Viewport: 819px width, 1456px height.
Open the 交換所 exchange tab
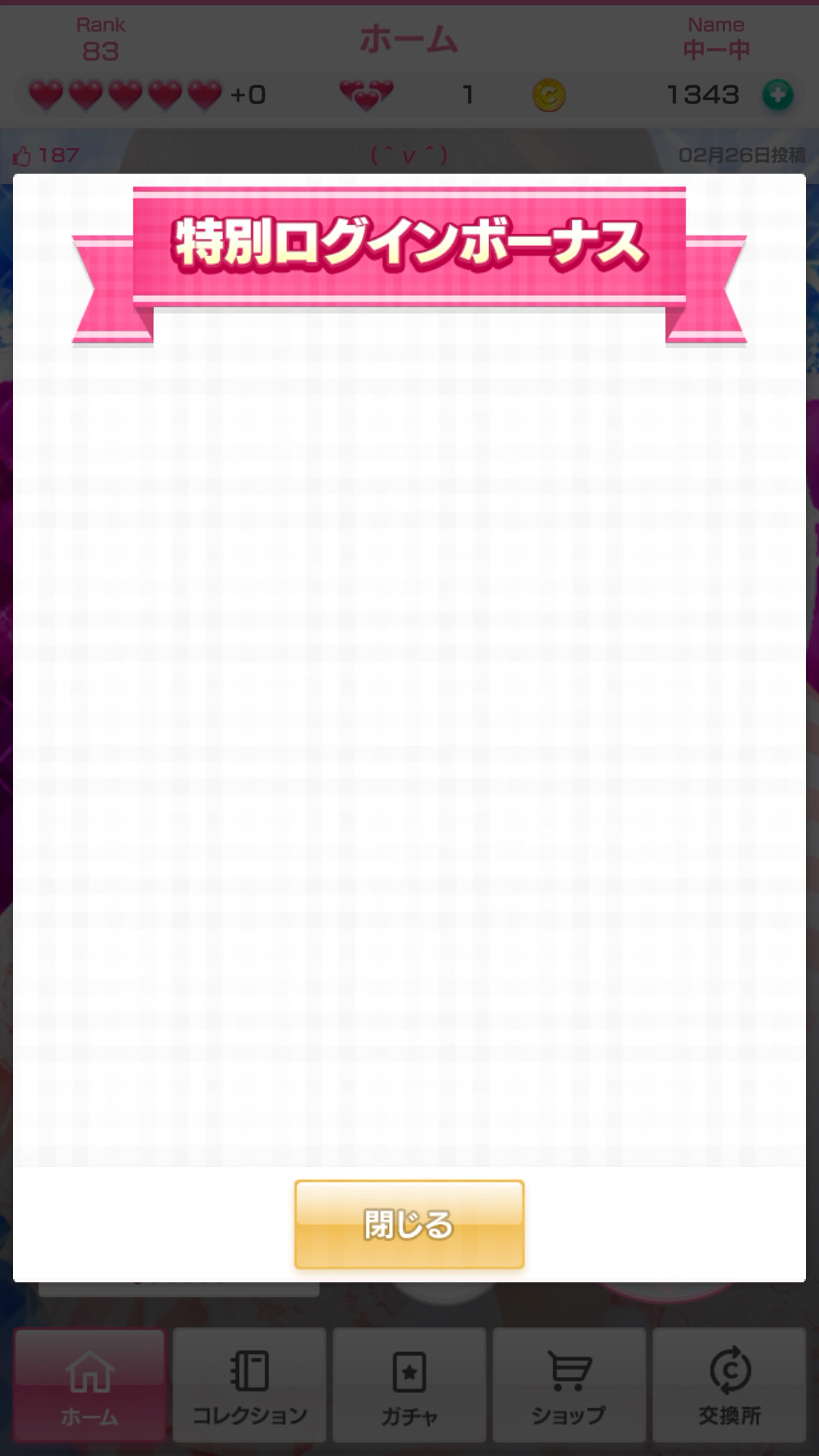click(x=730, y=1385)
